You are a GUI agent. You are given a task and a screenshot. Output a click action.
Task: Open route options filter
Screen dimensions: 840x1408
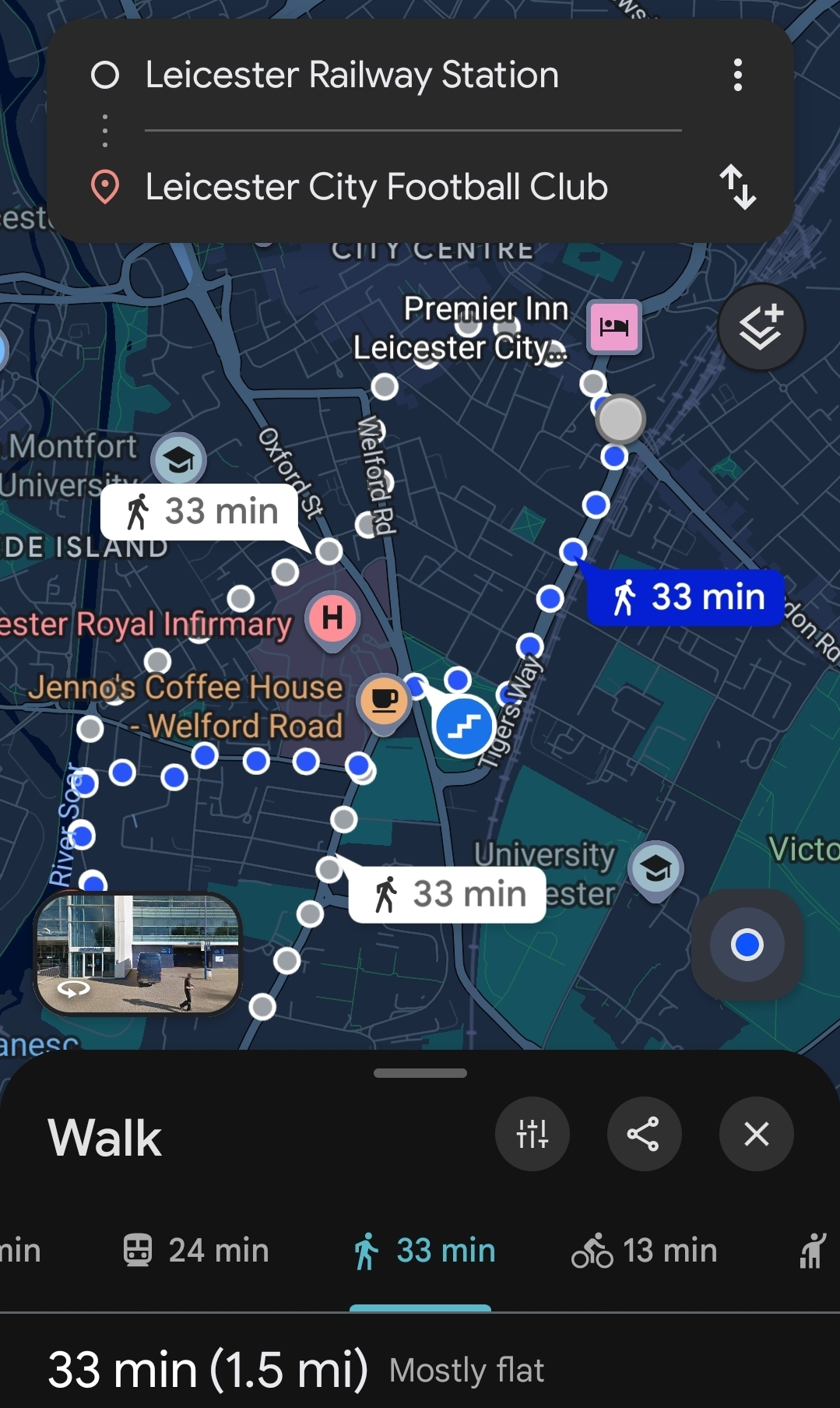[x=532, y=1134]
